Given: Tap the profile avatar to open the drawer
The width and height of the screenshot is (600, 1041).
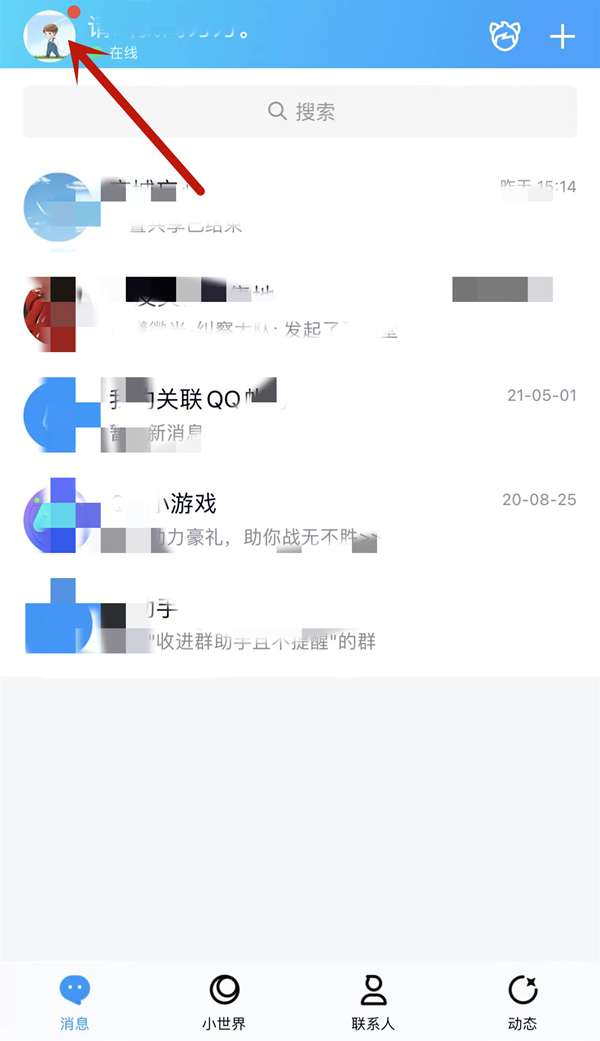Looking at the screenshot, I should [x=51, y=37].
